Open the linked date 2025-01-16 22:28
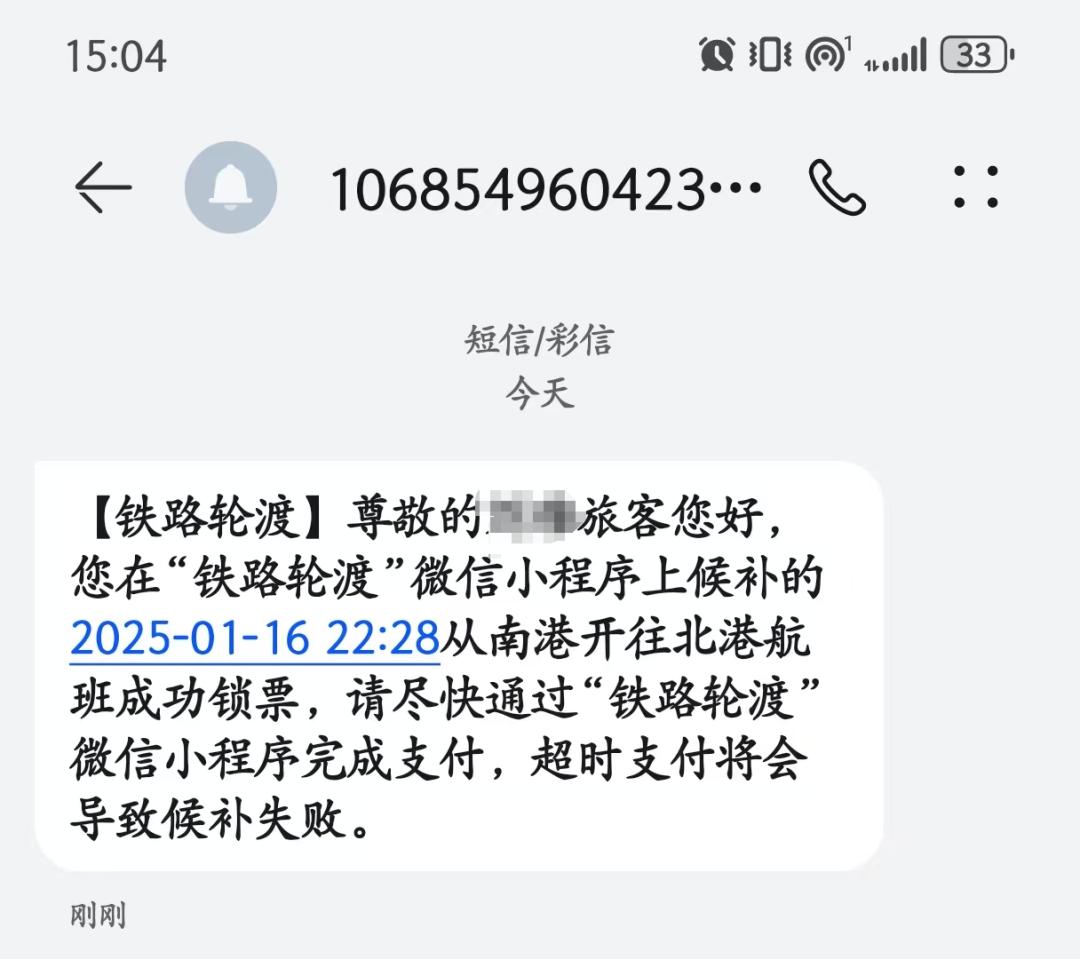The height and width of the screenshot is (959, 1080). pyautogui.click(x=255, y=637)
